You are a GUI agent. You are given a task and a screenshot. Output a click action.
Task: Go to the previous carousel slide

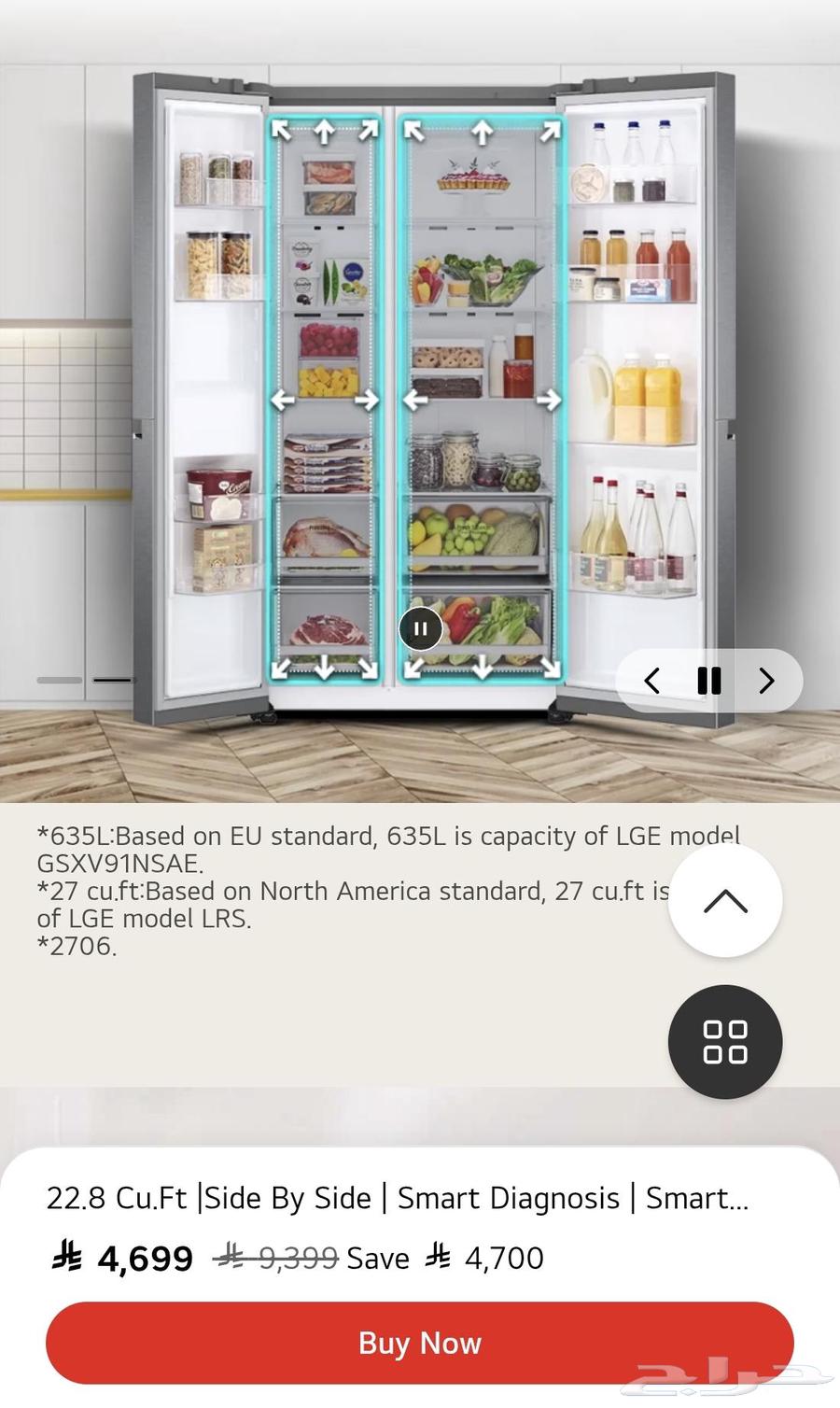point(652,681)
